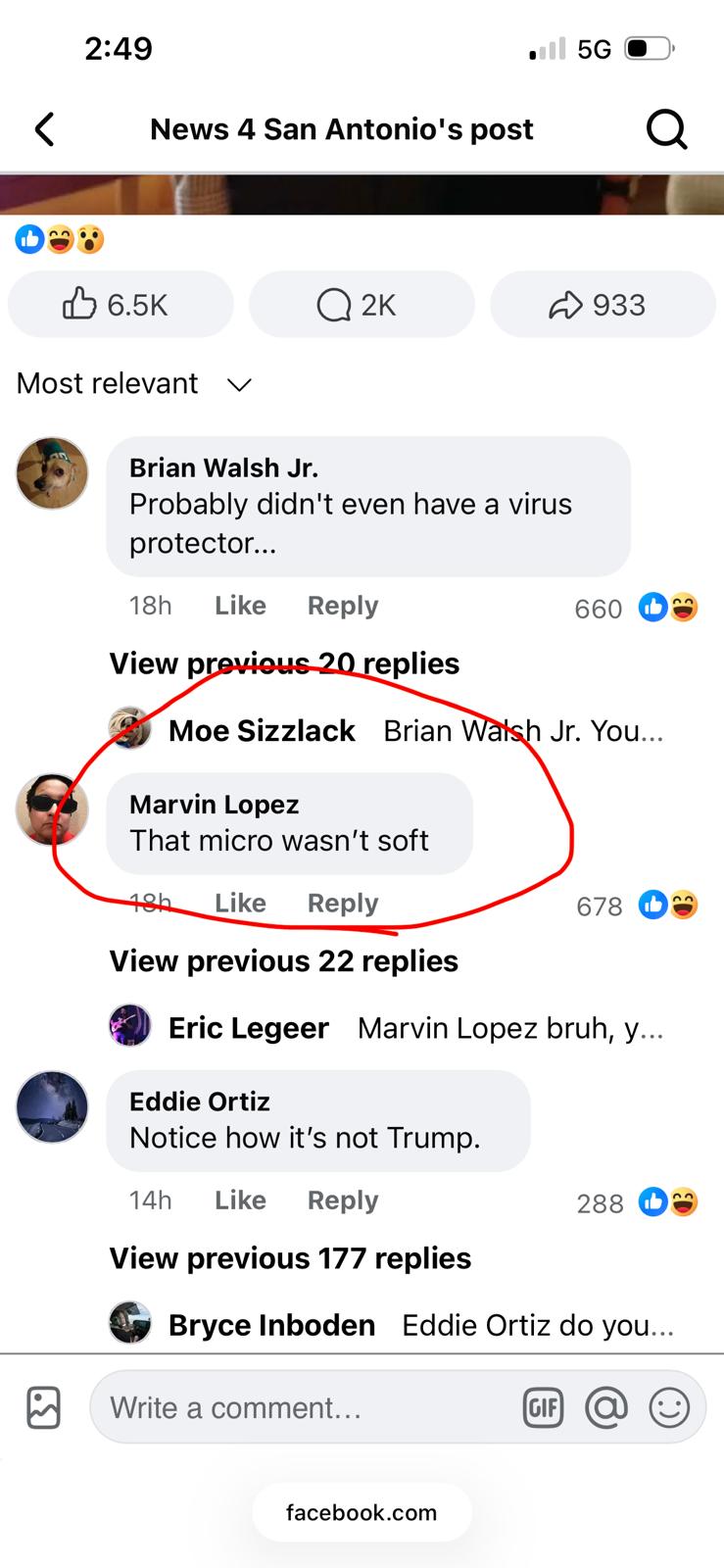View previous 22 replies
The image size is (724, 1568).
[283, 961]
